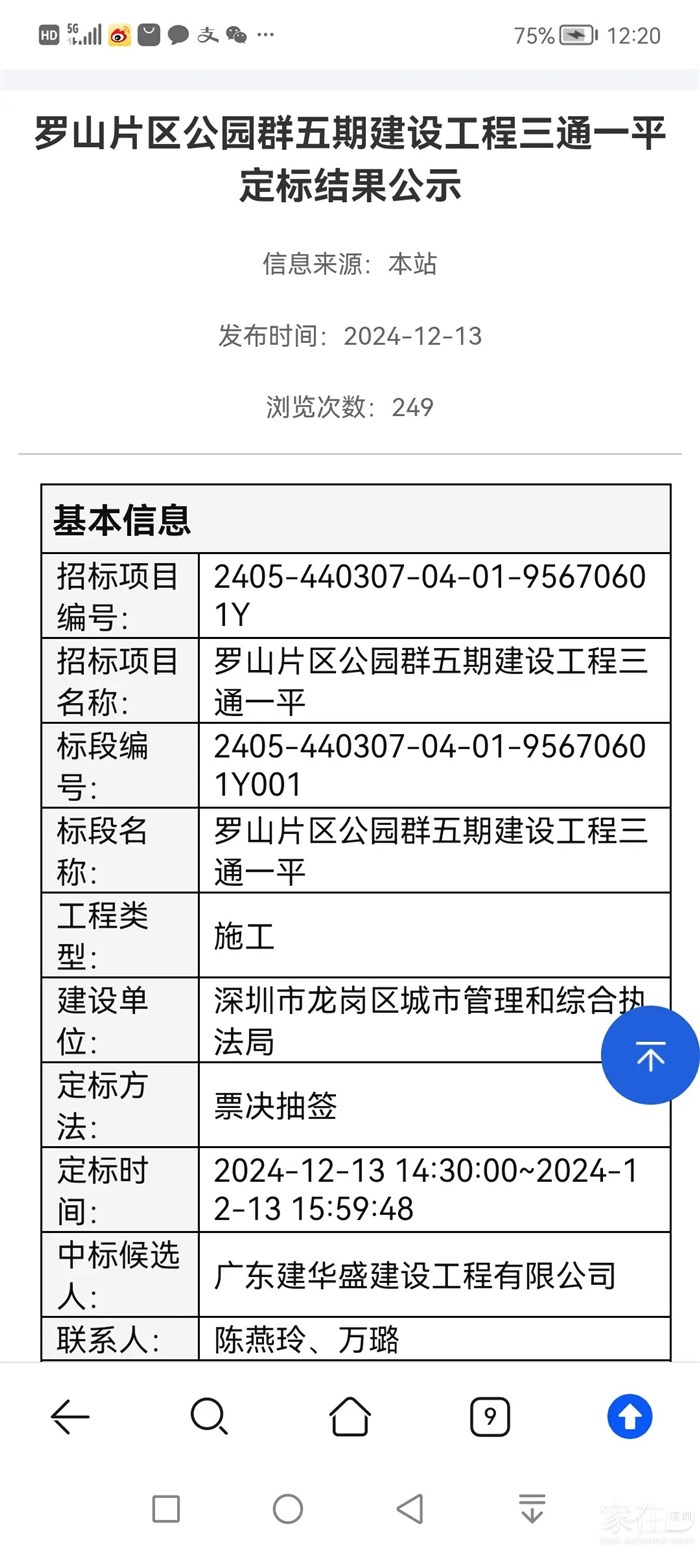Open recent apps with the square button

pos(166,1508)
